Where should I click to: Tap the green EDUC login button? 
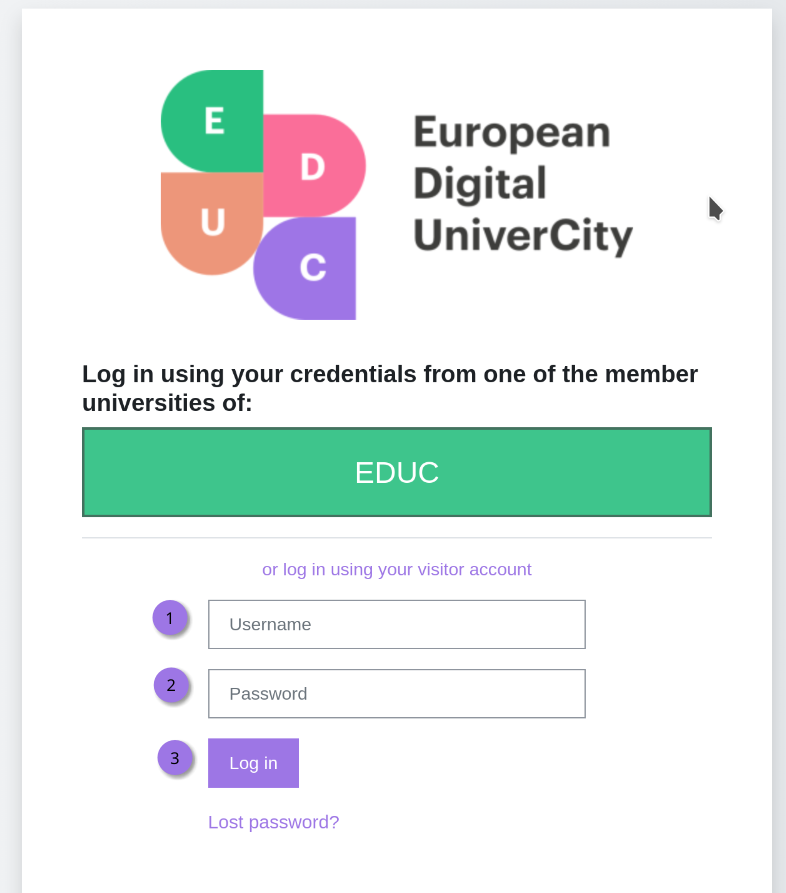(396, 472)
